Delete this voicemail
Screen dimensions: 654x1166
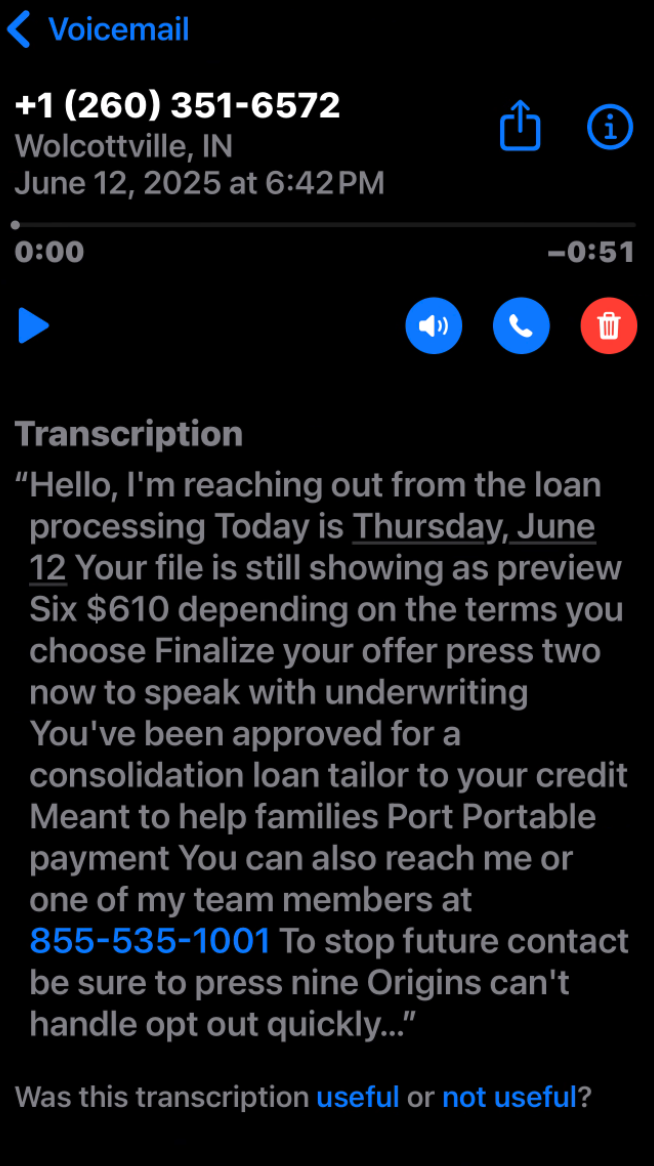pyautogui.click(x=608, y=326)
